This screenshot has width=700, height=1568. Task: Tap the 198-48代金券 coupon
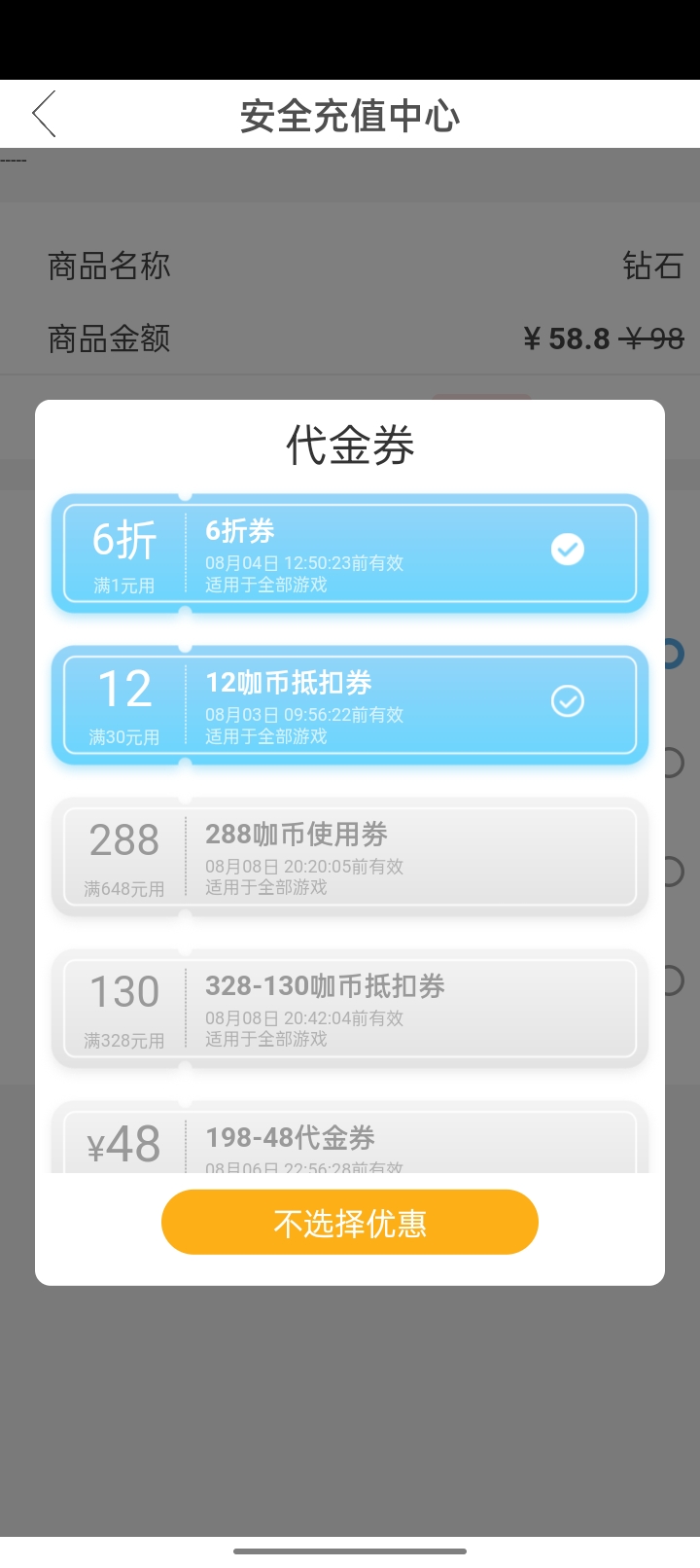(350, 1140)
